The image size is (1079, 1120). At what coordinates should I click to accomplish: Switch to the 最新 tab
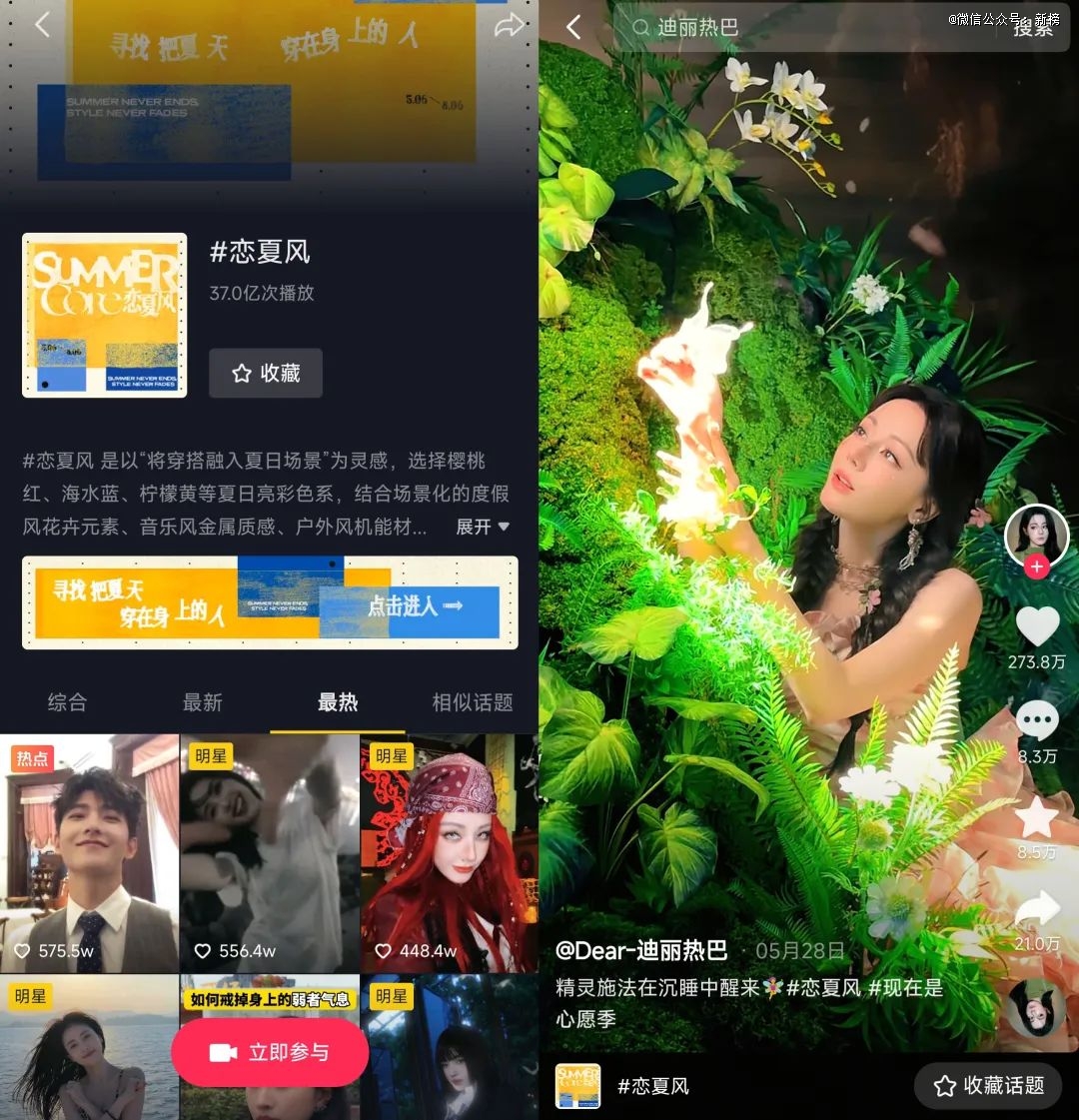[x=202, y=702]
